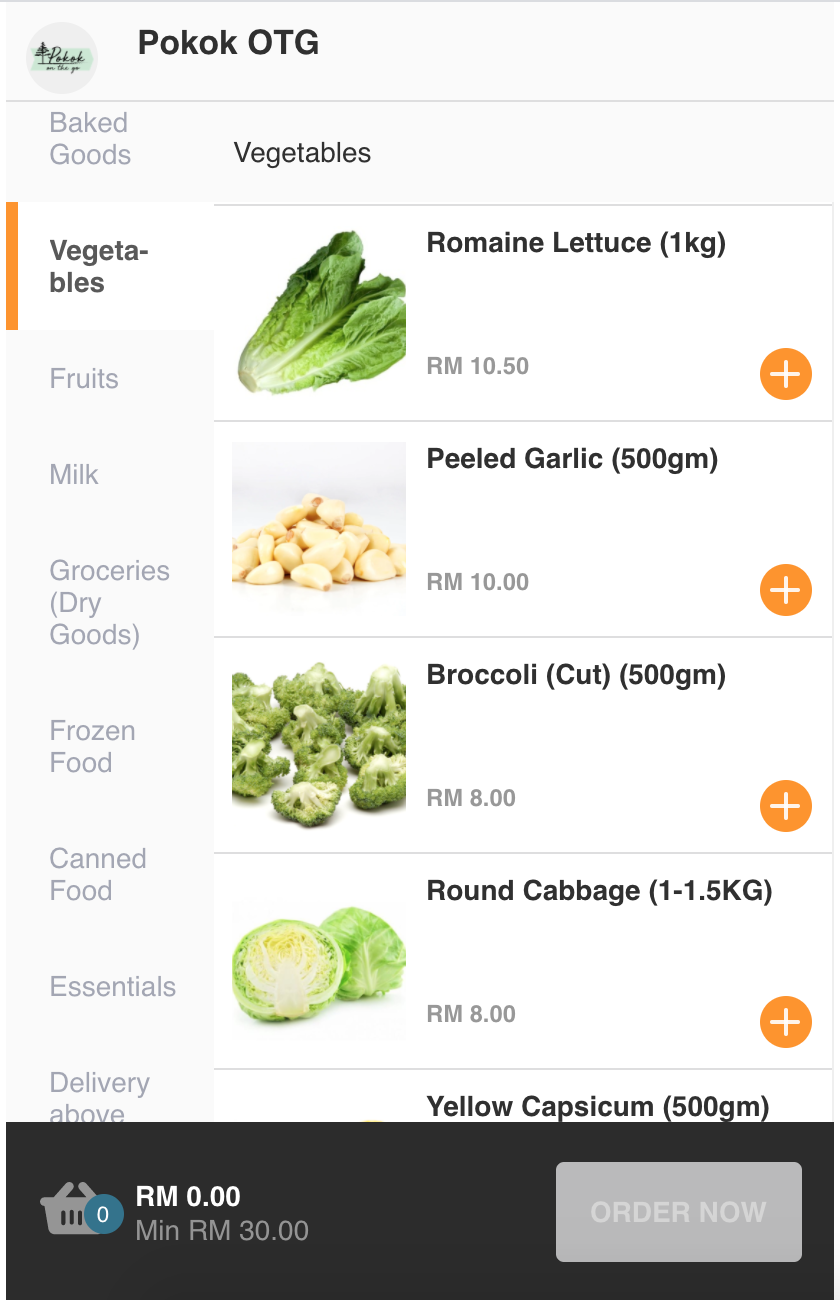
Task: Add Peeled Garlic to the basket
Action: click(786, 590)
